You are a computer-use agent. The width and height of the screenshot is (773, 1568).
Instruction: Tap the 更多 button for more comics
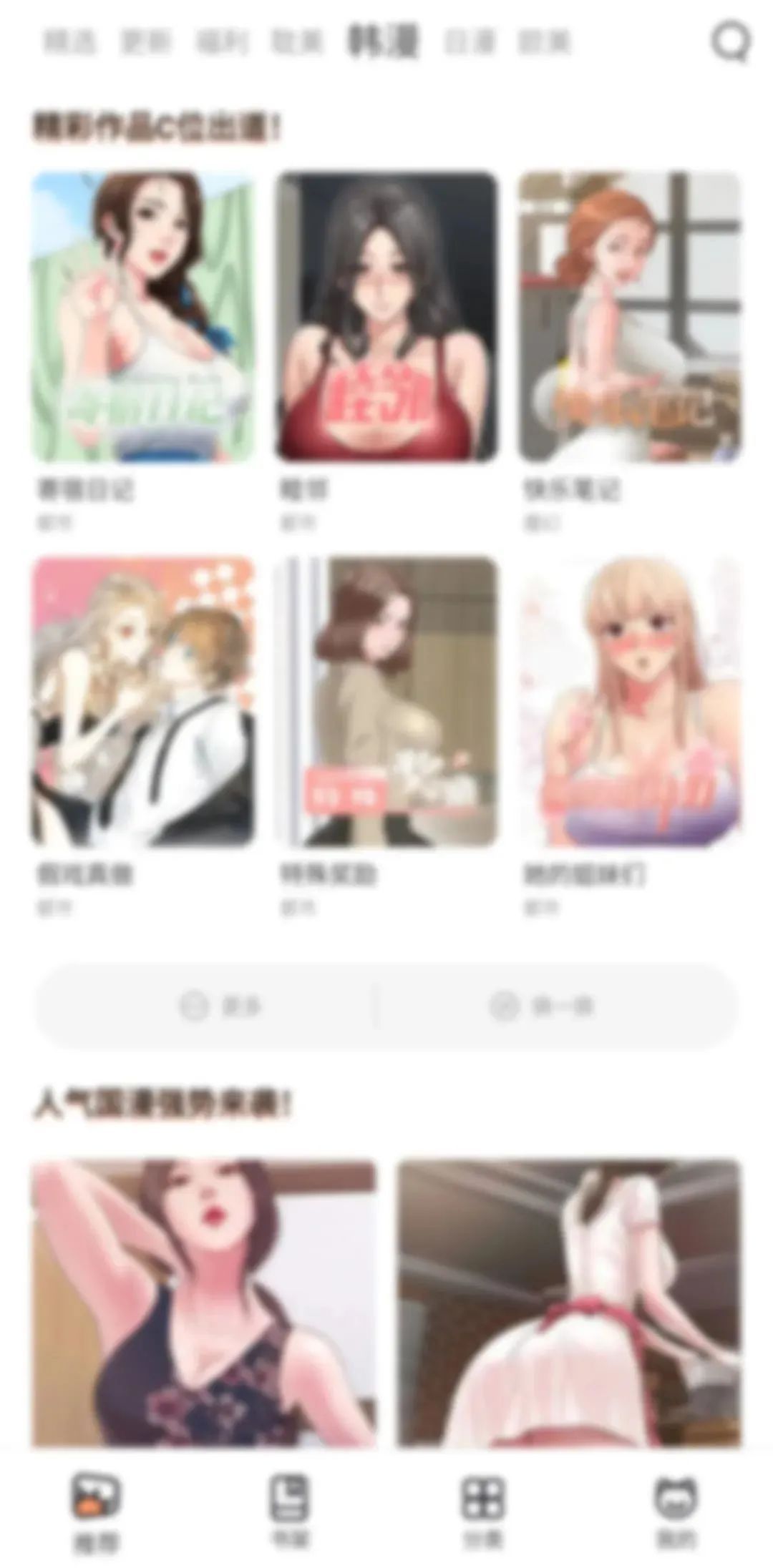click(x=211, y=1006)
